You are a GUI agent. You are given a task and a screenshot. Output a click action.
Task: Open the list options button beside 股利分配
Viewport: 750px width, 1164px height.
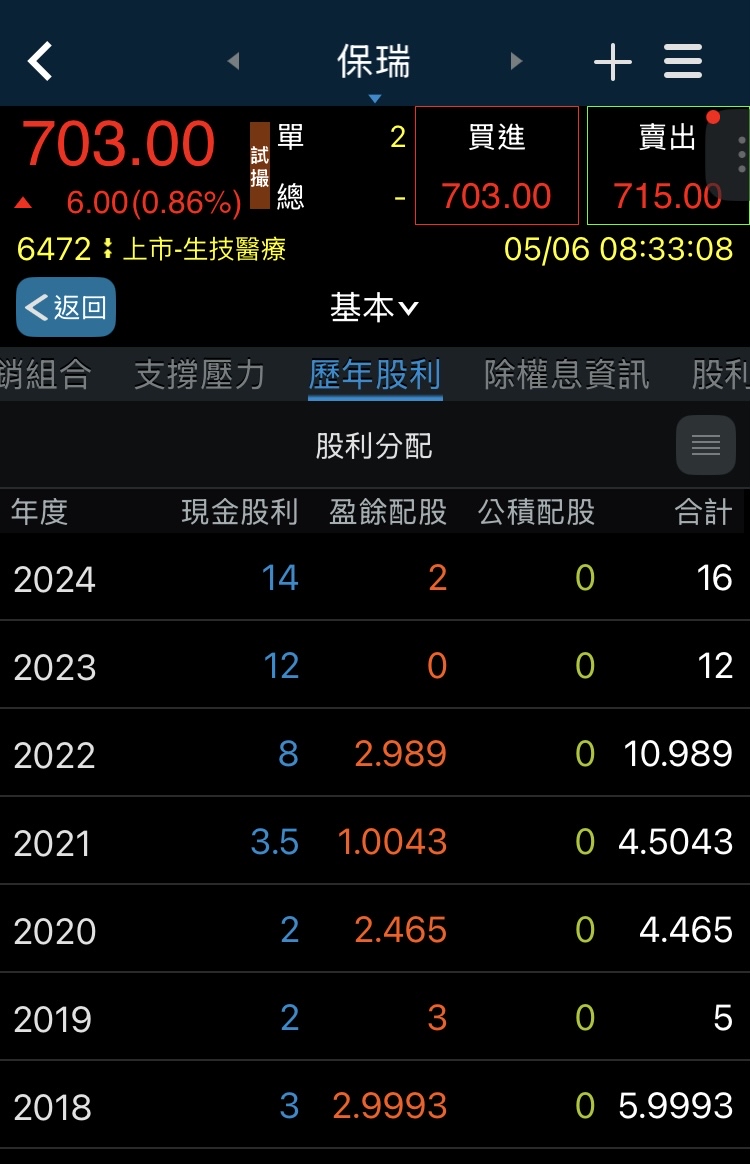(x=705, y=445)
